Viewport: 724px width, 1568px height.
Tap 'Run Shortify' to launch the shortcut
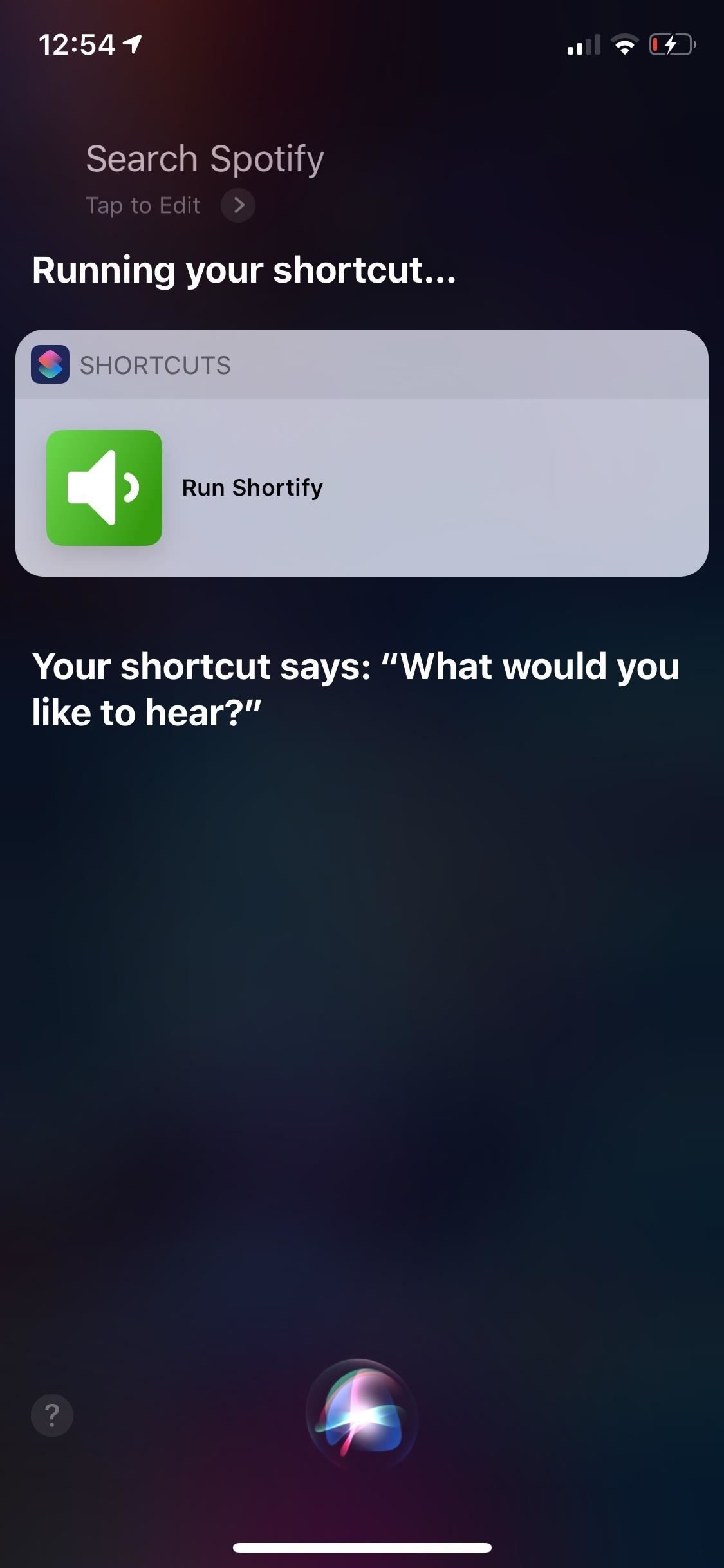point(252,487)
